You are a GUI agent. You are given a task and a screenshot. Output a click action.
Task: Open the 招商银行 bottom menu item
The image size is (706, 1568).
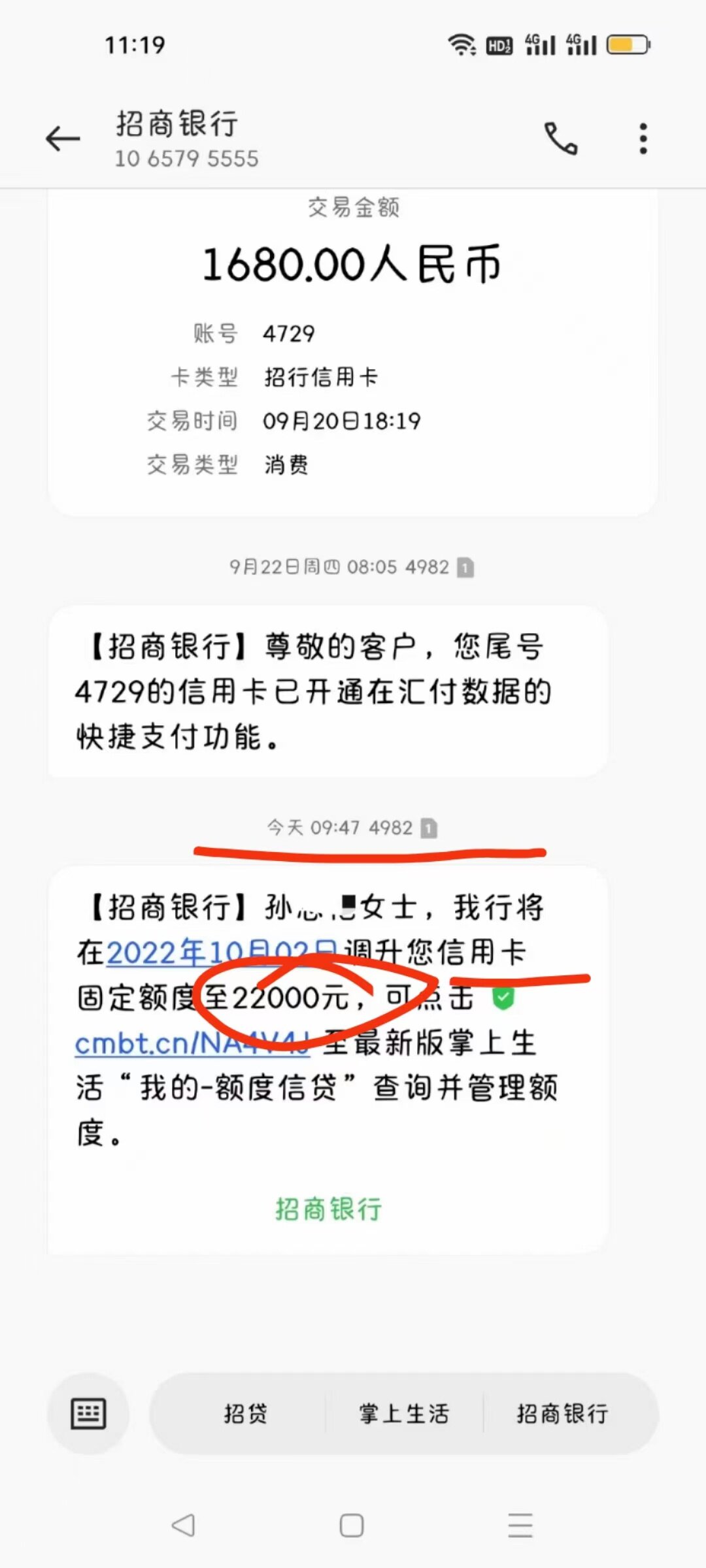coord(562,1414)
